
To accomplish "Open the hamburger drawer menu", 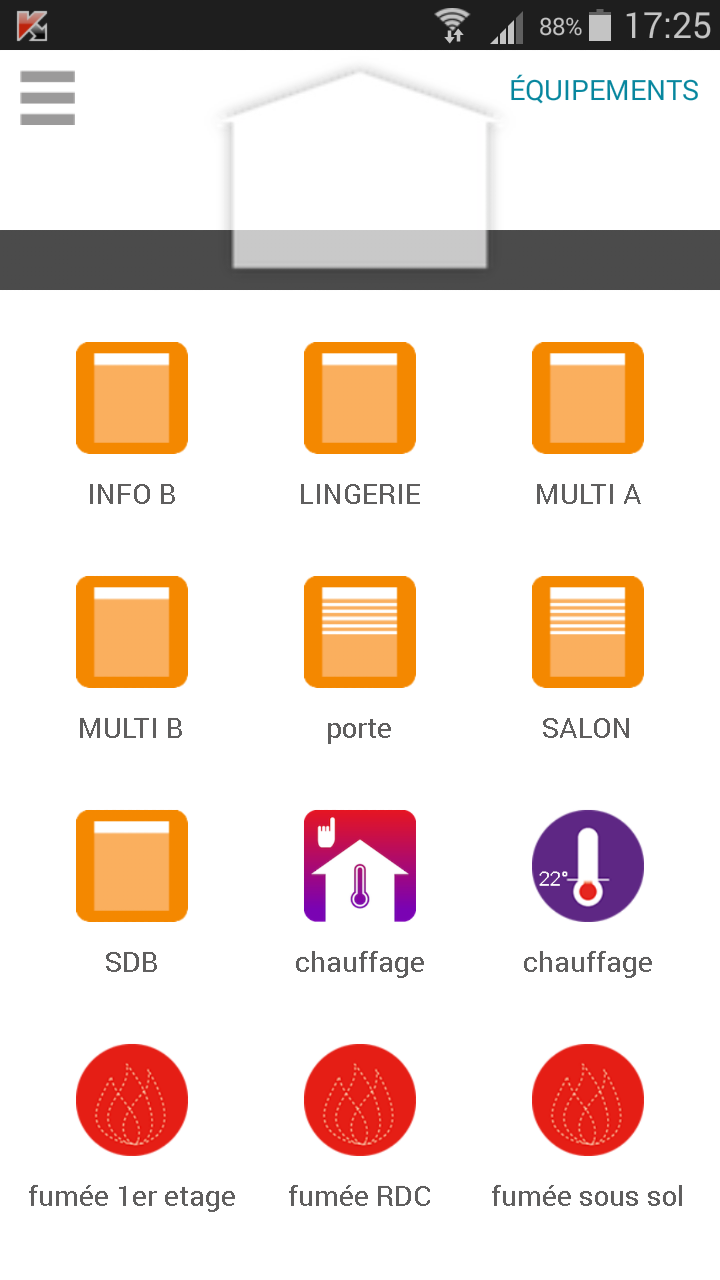I will click(47, 98).
